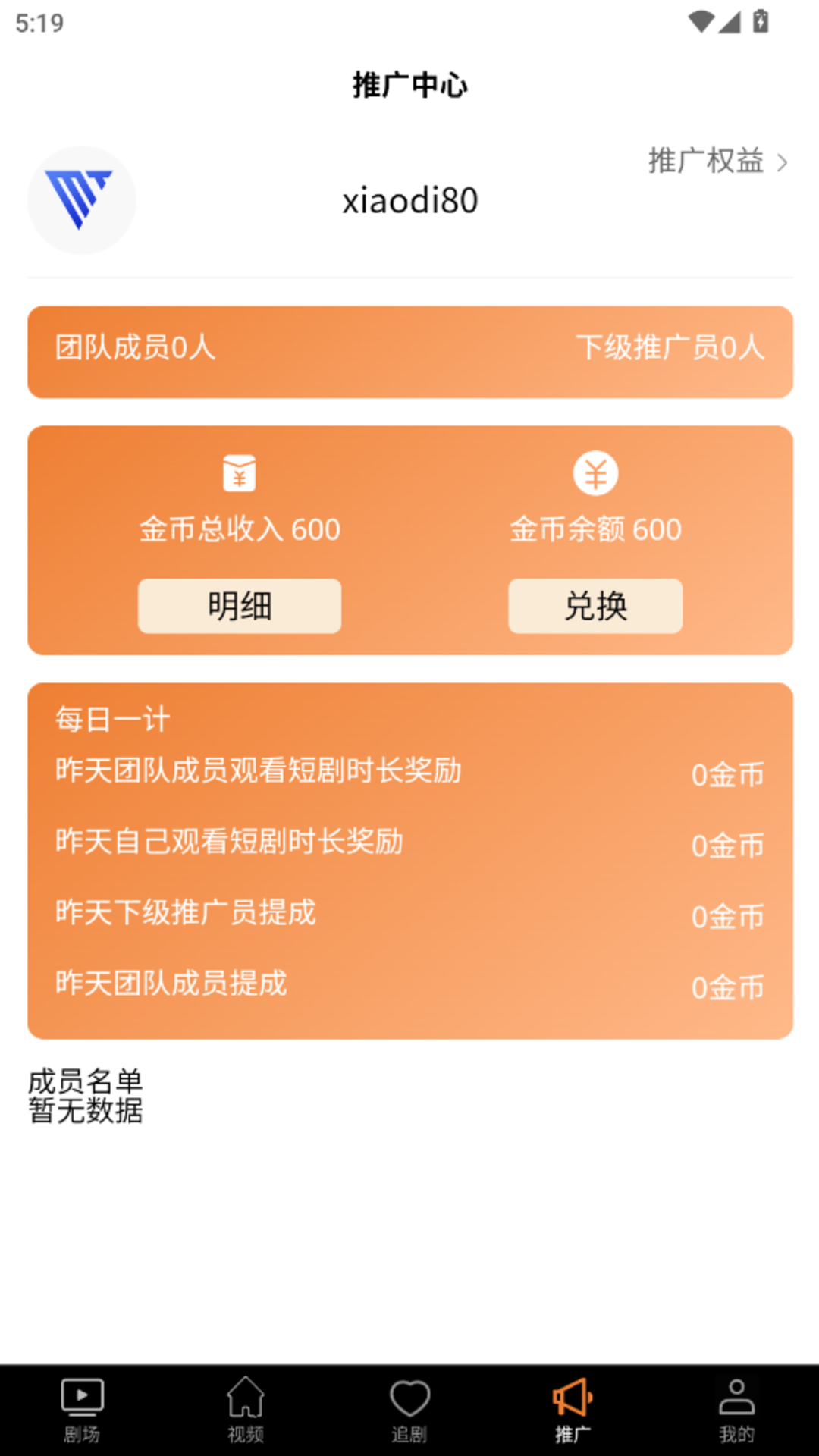Go to the 我的 tab
The image size is (819, 1456).
[736, 1410]
